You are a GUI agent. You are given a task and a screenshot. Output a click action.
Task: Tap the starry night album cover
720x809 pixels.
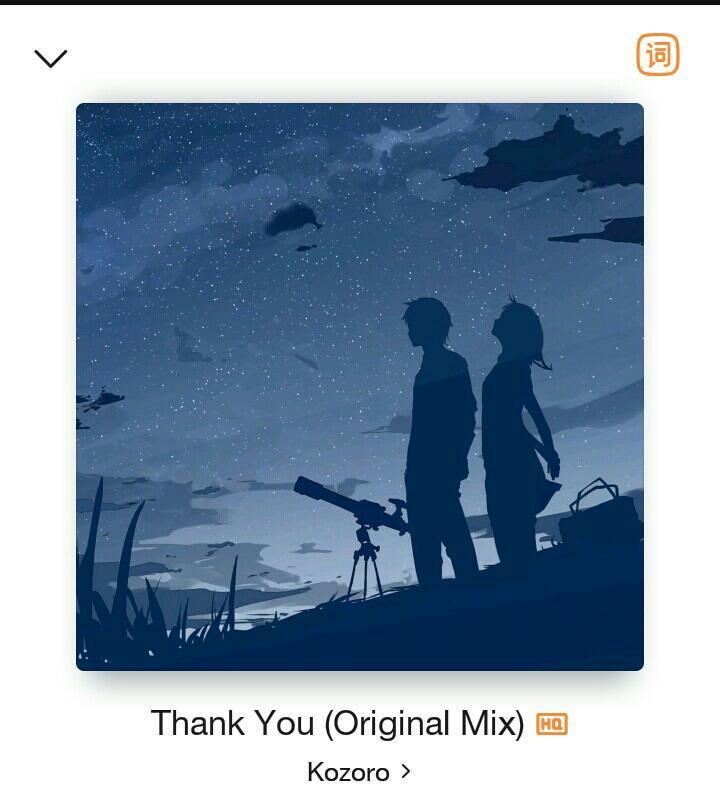pos(360,387)
